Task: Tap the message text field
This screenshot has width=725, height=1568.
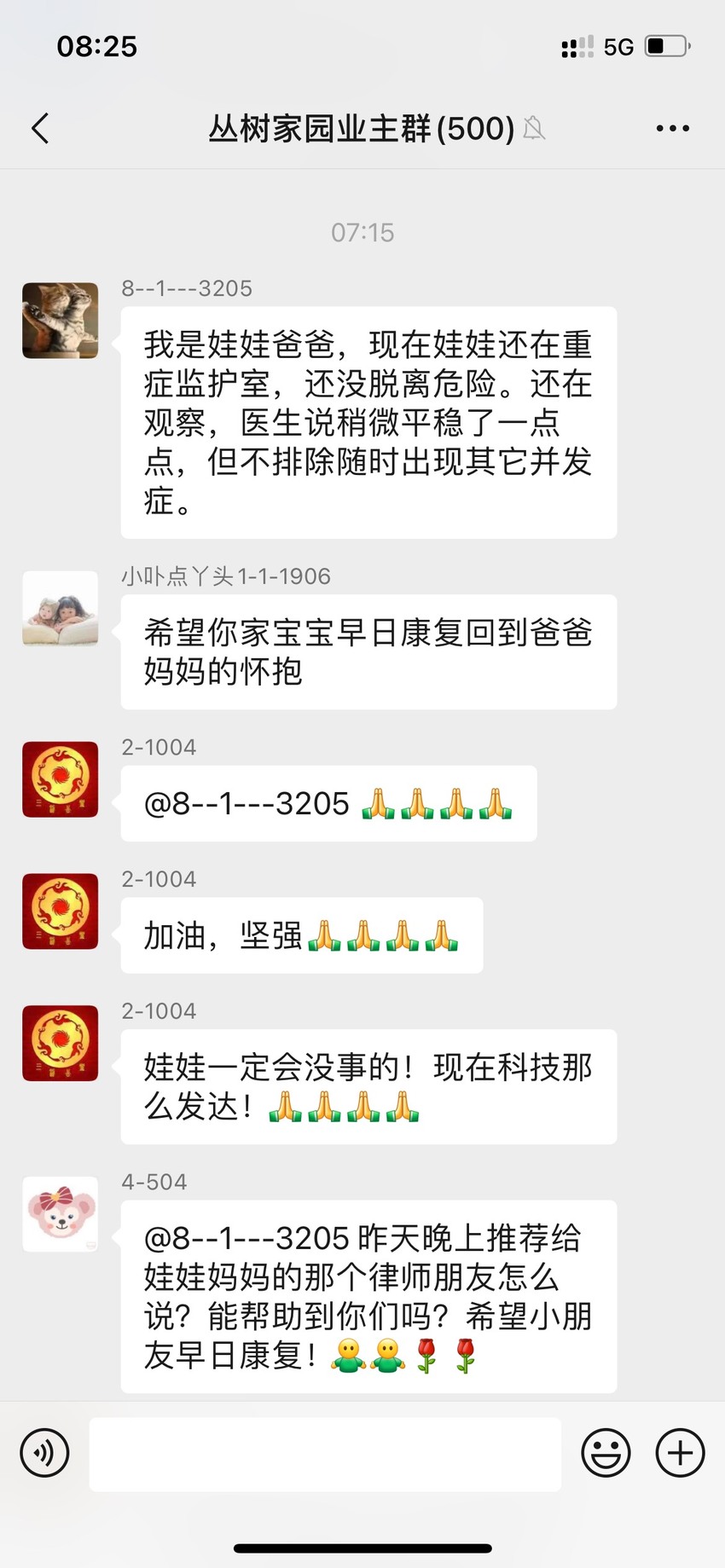Action: tap(325, 1455)
